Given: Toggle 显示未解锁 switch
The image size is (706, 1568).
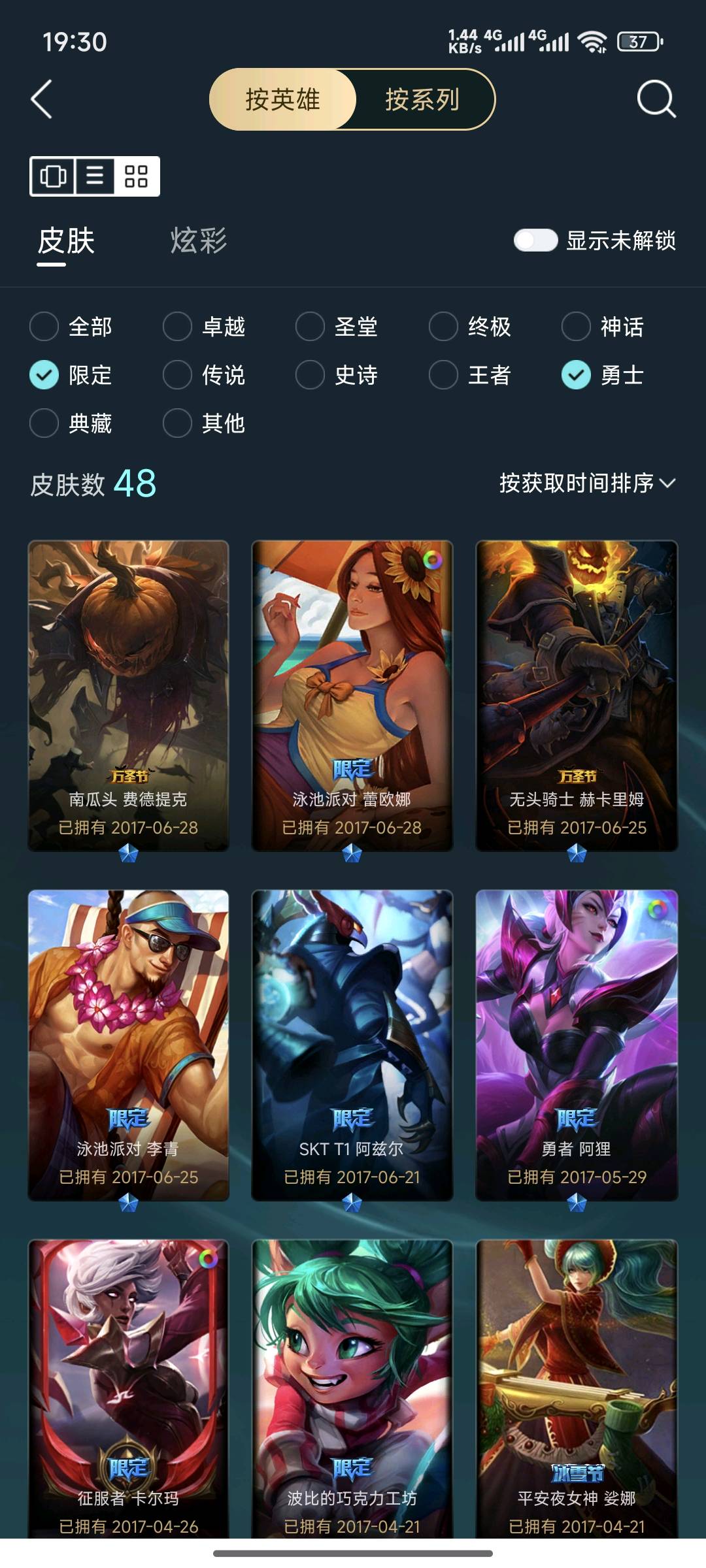Looking at the screenshot, I should click(x=535, y=240).
